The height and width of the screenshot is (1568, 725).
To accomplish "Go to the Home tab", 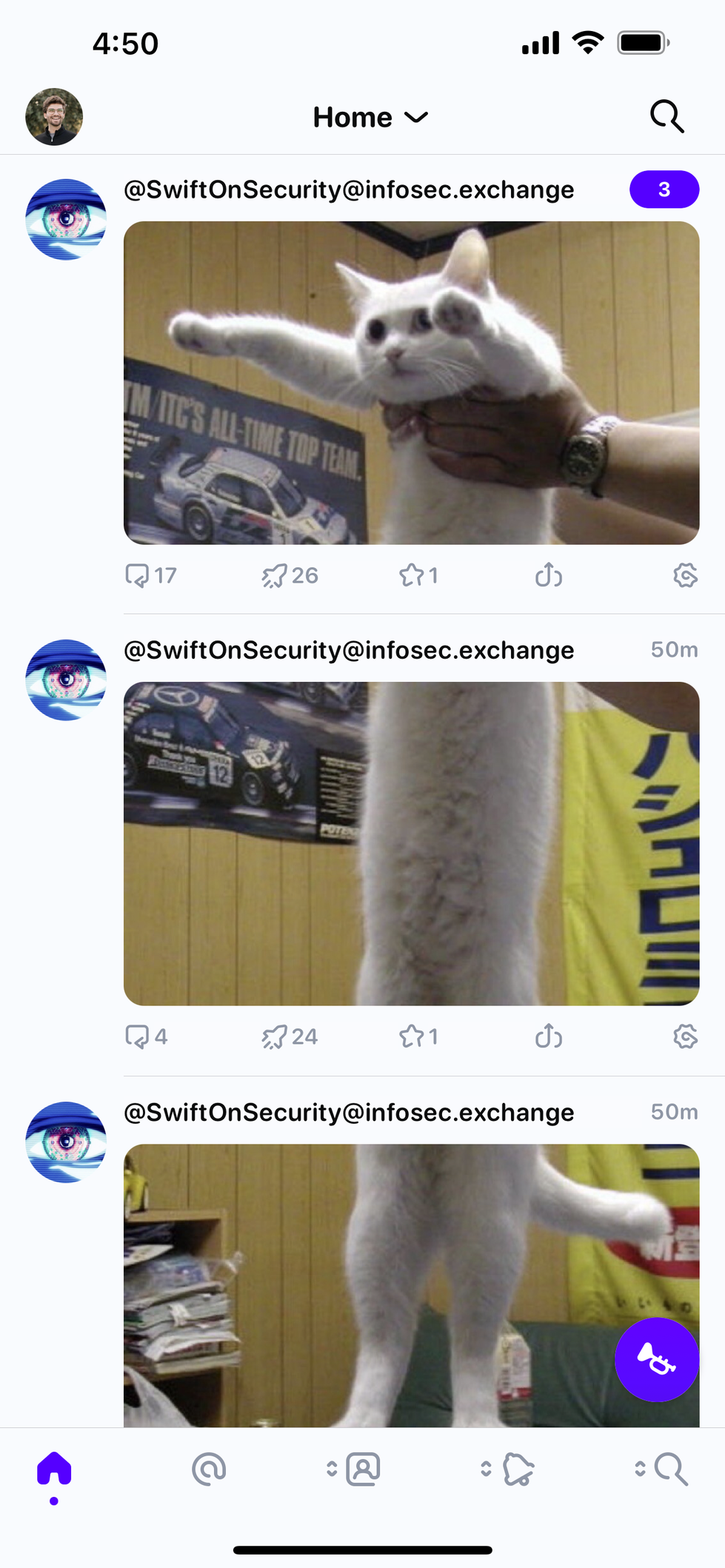I will (54, 1469).
